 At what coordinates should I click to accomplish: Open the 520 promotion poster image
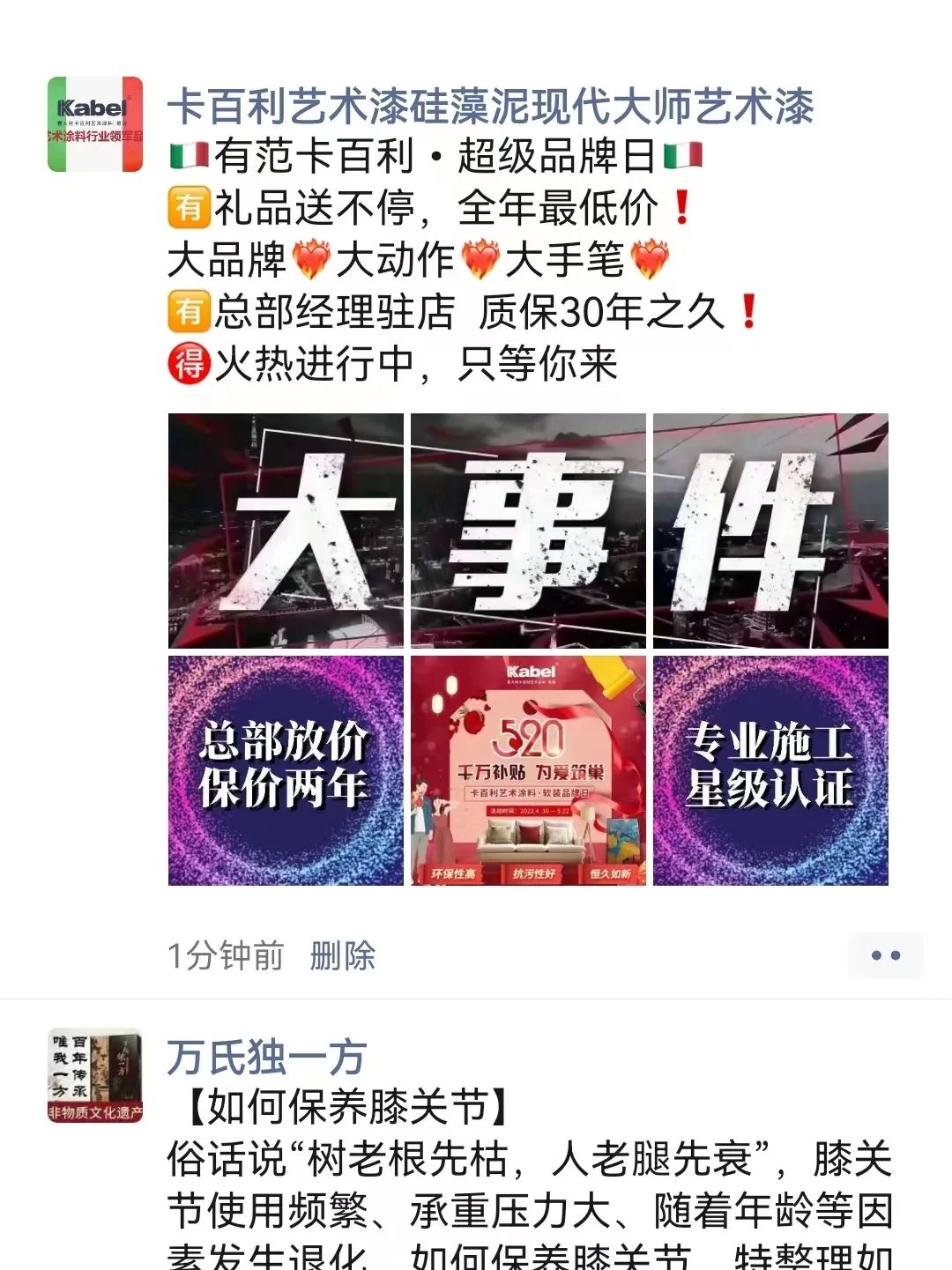point(528,770)
